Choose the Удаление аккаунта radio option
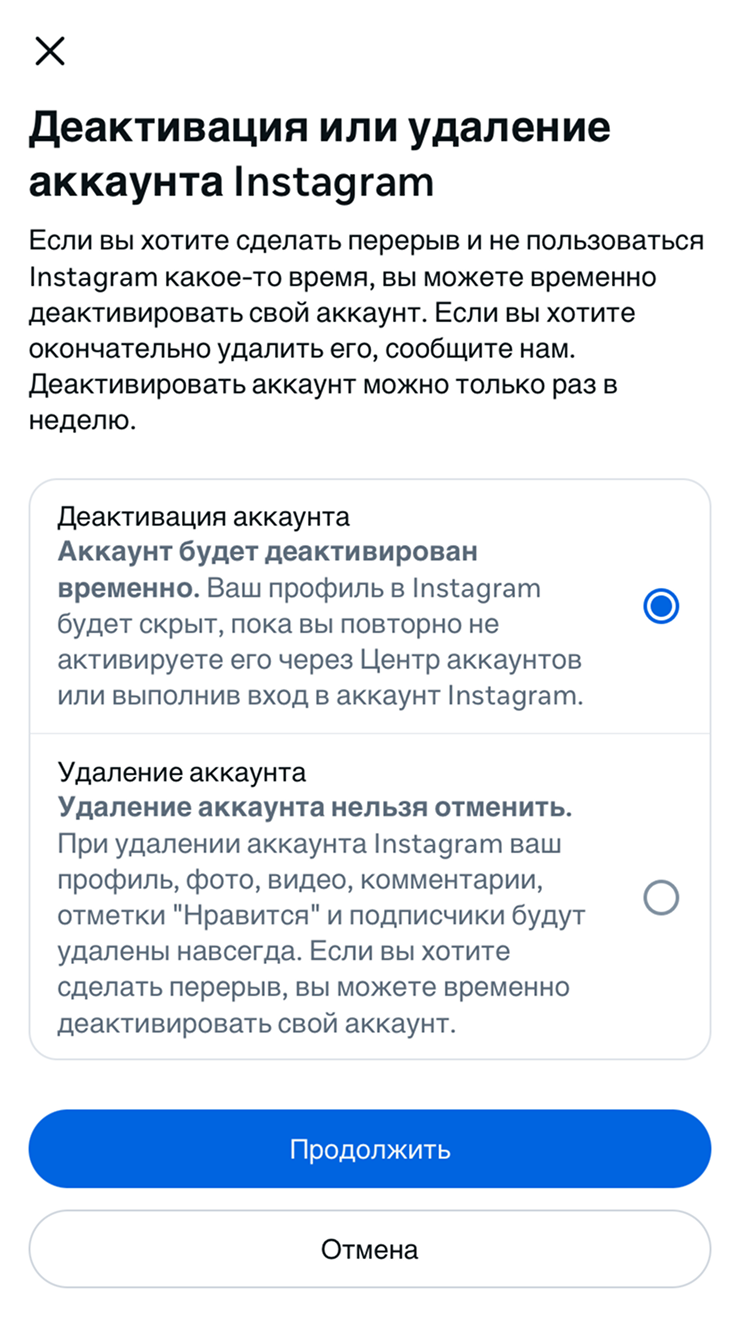The width and height of the screenshot is (740, 1325). [661, 897]
